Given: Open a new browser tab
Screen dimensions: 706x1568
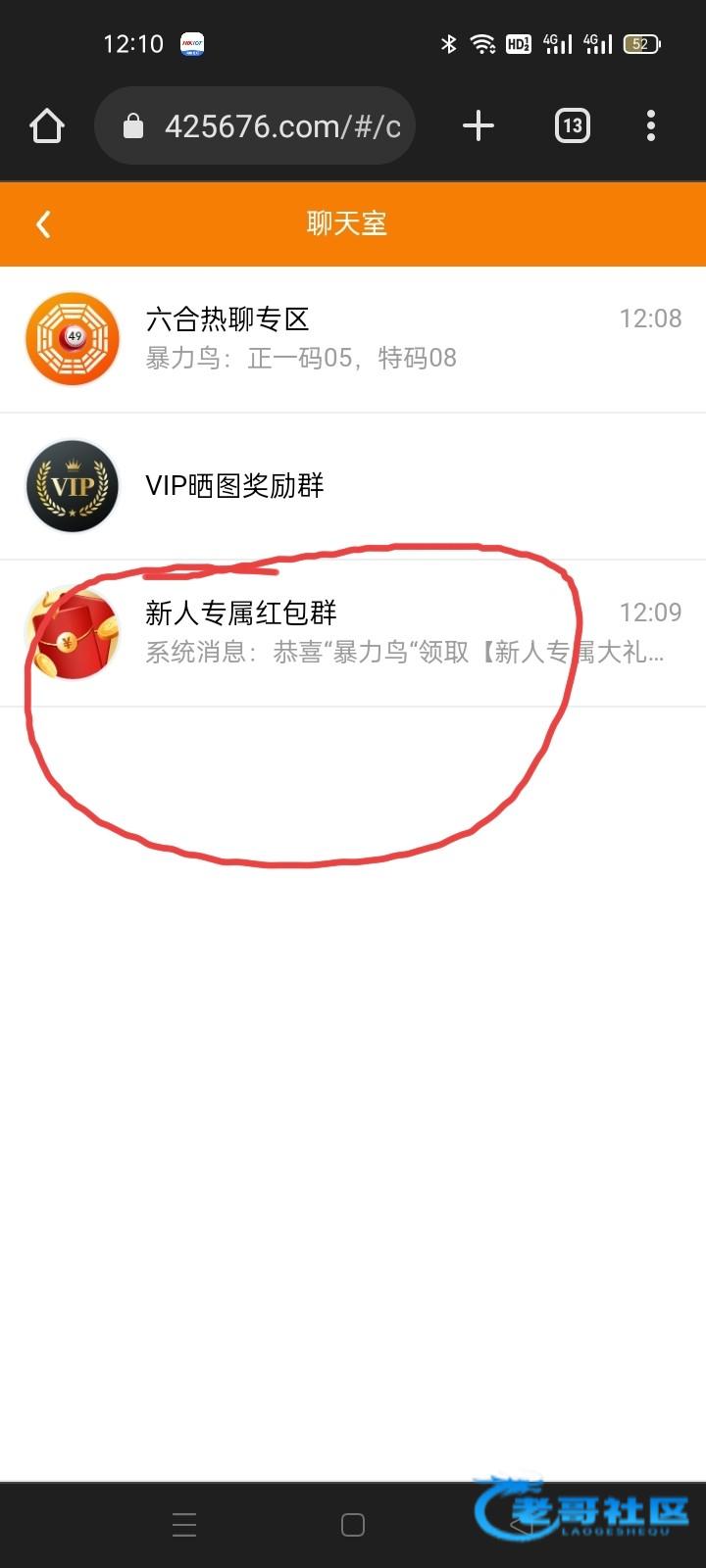Looking at the screenshot, I should (x=478, y=126).
